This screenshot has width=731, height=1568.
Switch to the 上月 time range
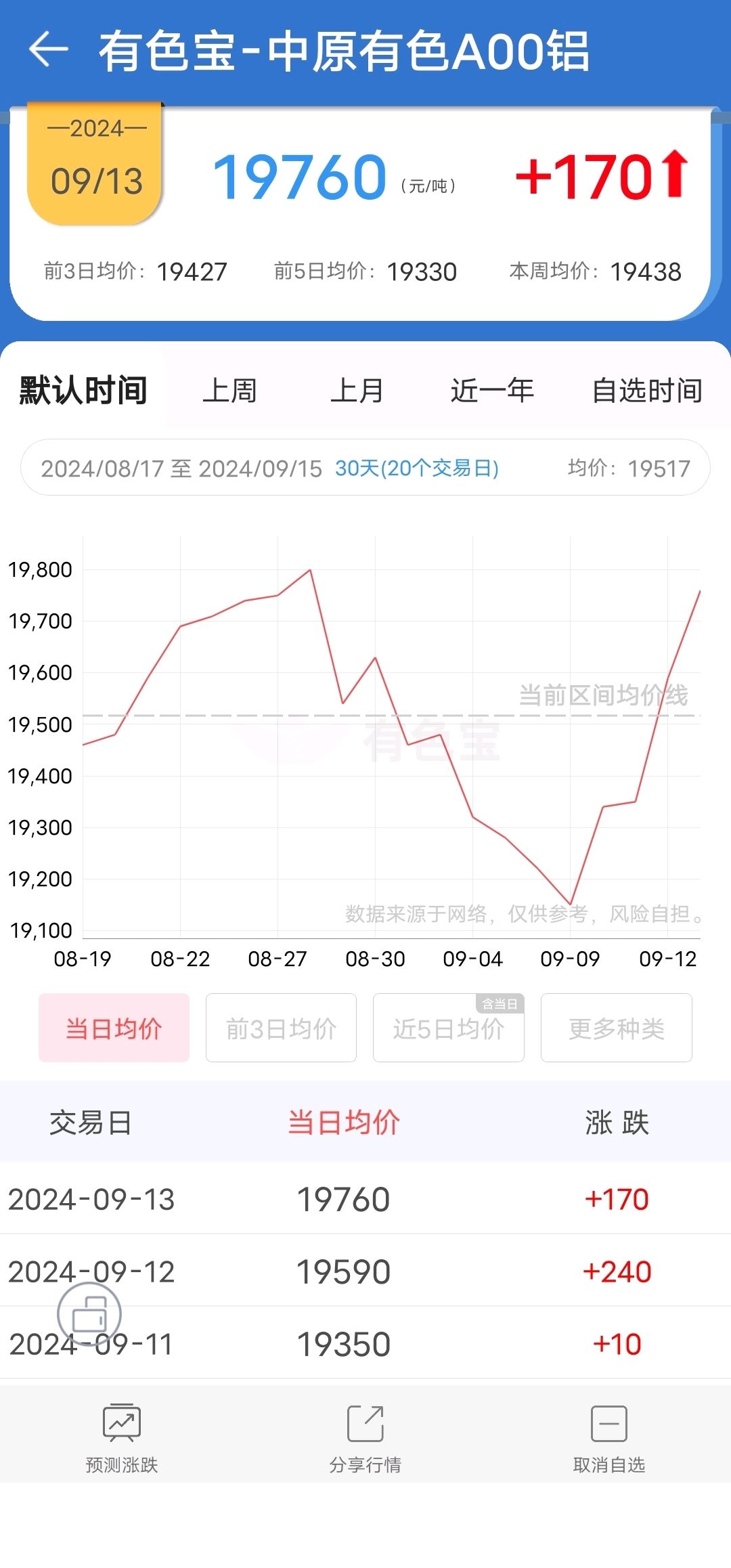pos(357,391)
